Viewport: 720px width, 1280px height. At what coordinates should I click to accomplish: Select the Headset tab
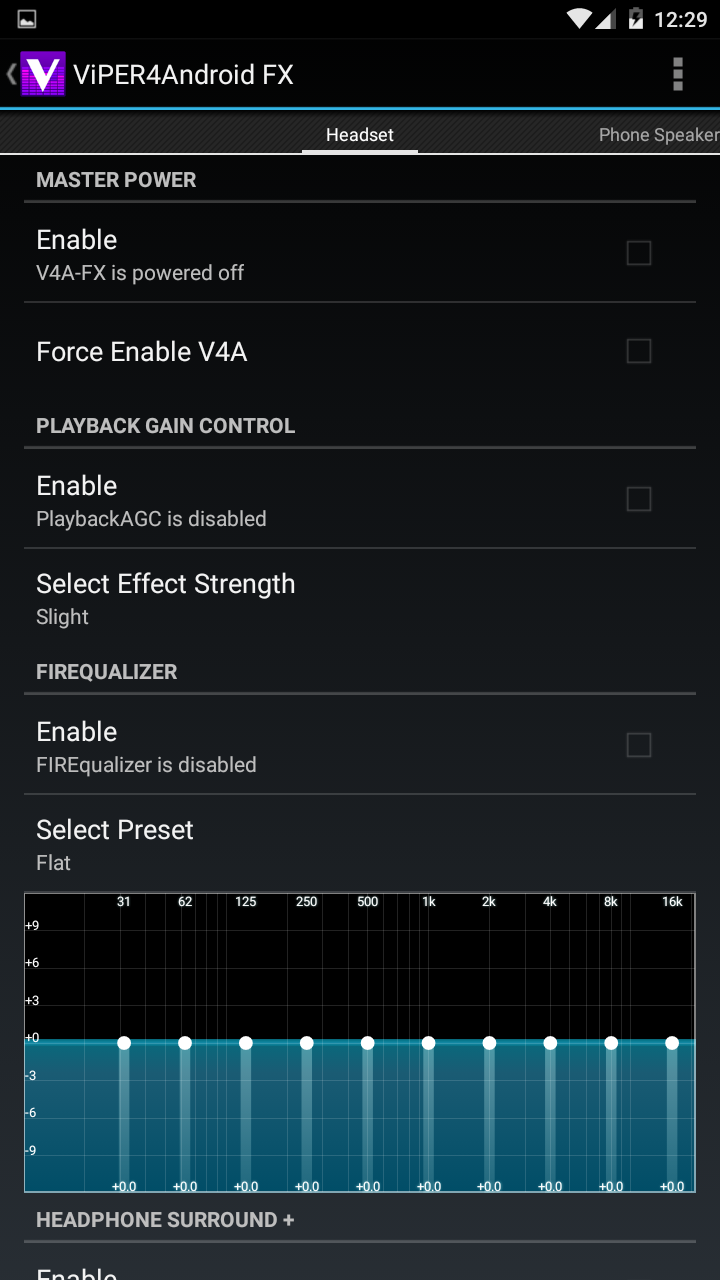(x=360, y=135)
